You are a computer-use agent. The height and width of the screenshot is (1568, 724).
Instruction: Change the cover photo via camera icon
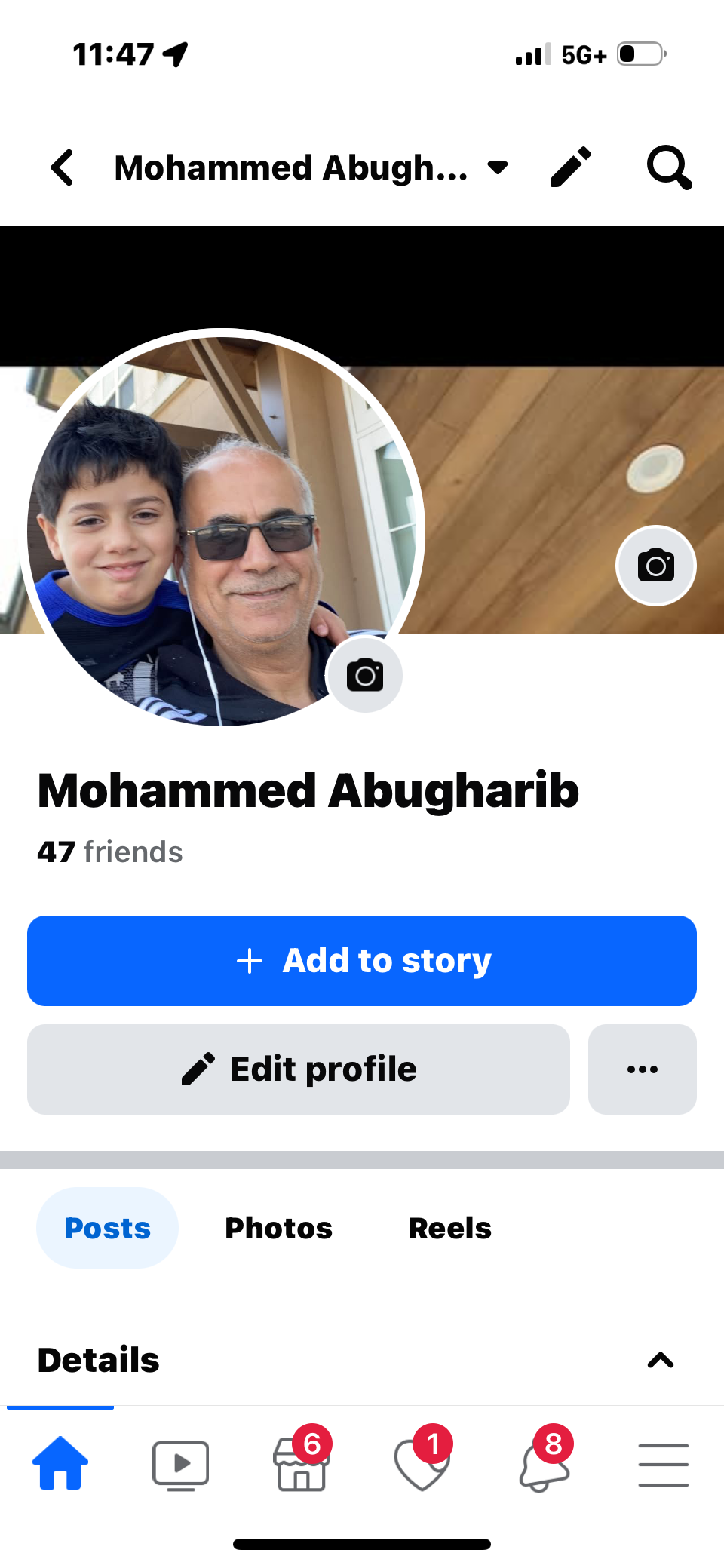(x=655, y=566)
